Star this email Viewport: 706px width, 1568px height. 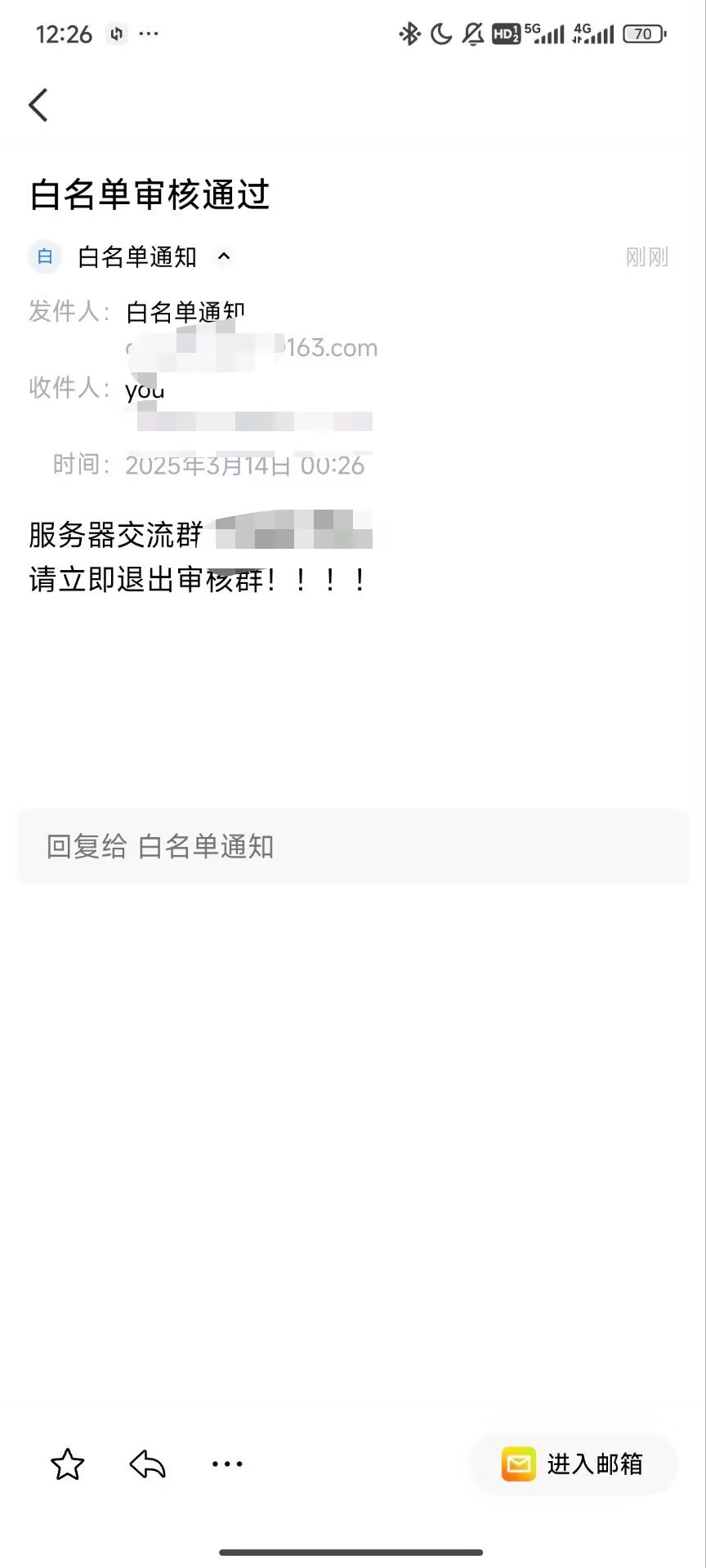[x=67, y=1464]
